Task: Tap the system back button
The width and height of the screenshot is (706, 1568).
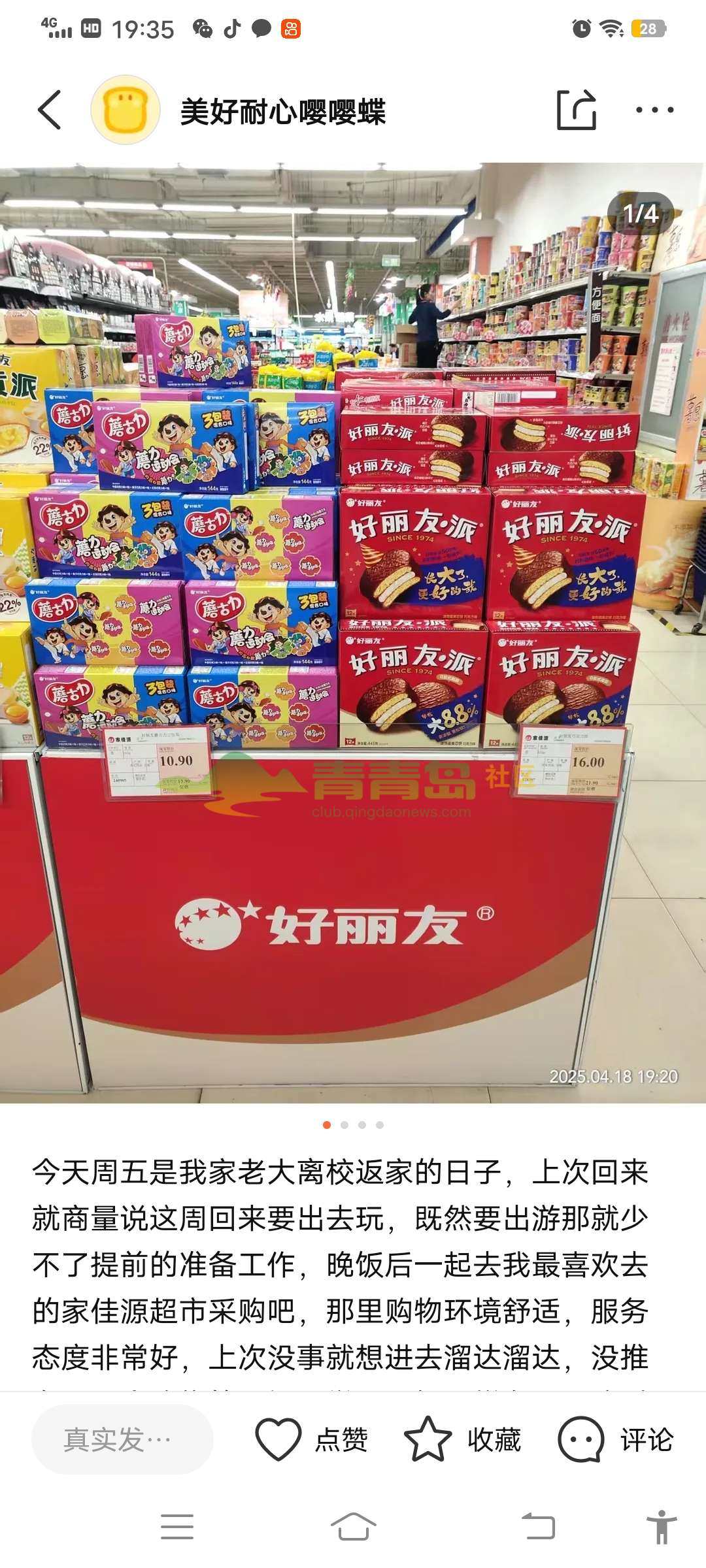Action: pos(538,1527)
